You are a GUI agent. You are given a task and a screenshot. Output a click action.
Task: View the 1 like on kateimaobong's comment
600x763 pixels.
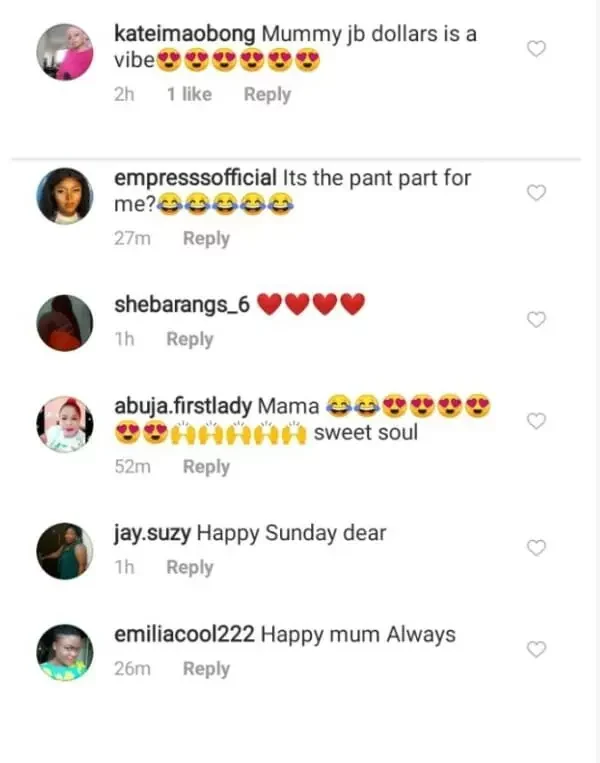point(189,94)
